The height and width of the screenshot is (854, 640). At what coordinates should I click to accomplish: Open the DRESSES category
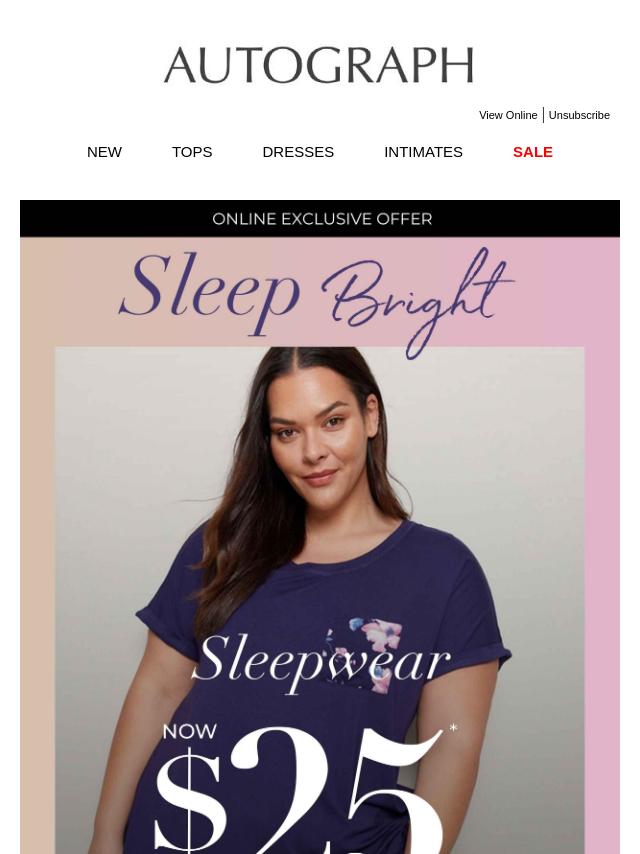click(298, 152)
